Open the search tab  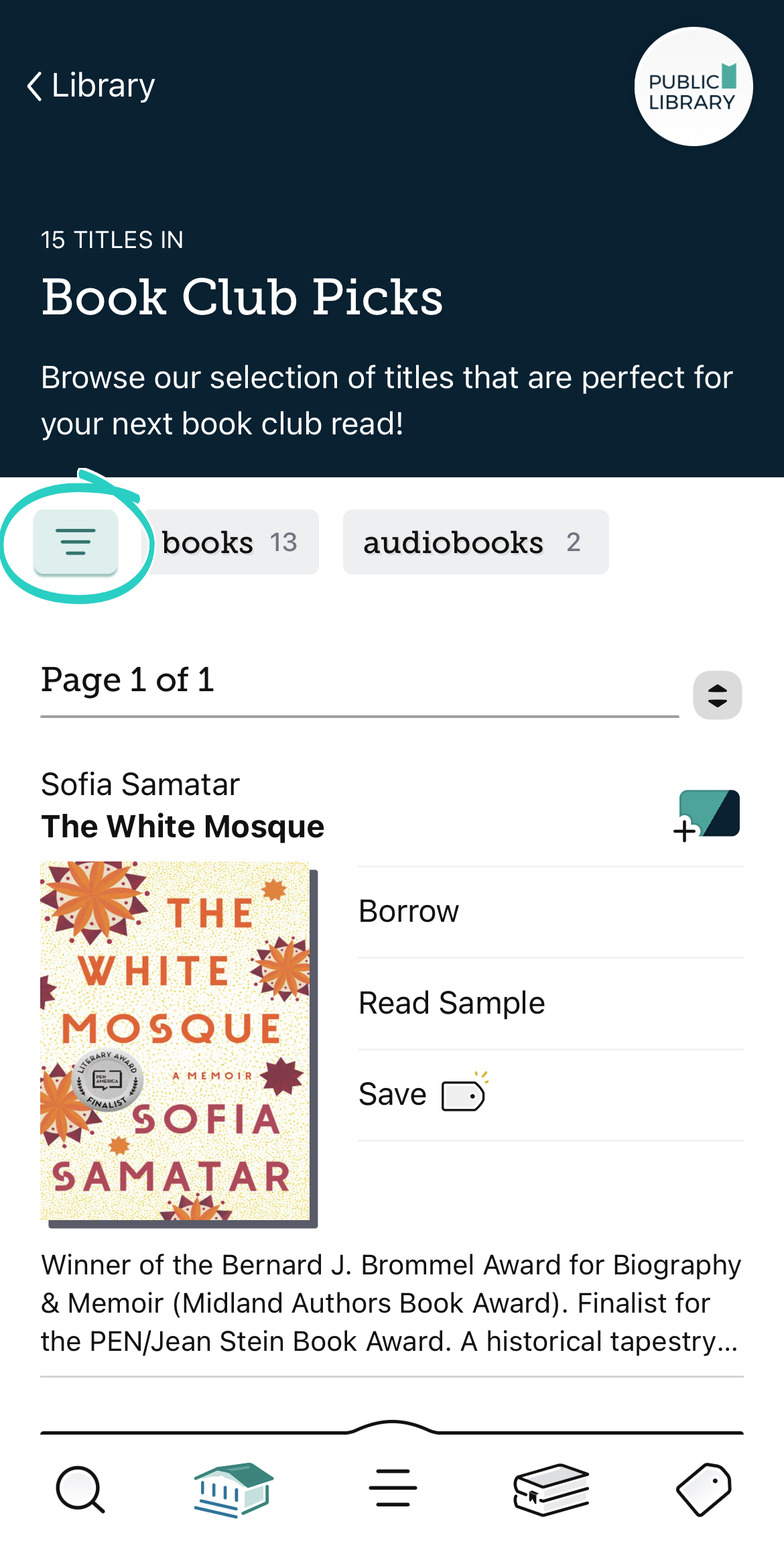[x=80, y=1489]
